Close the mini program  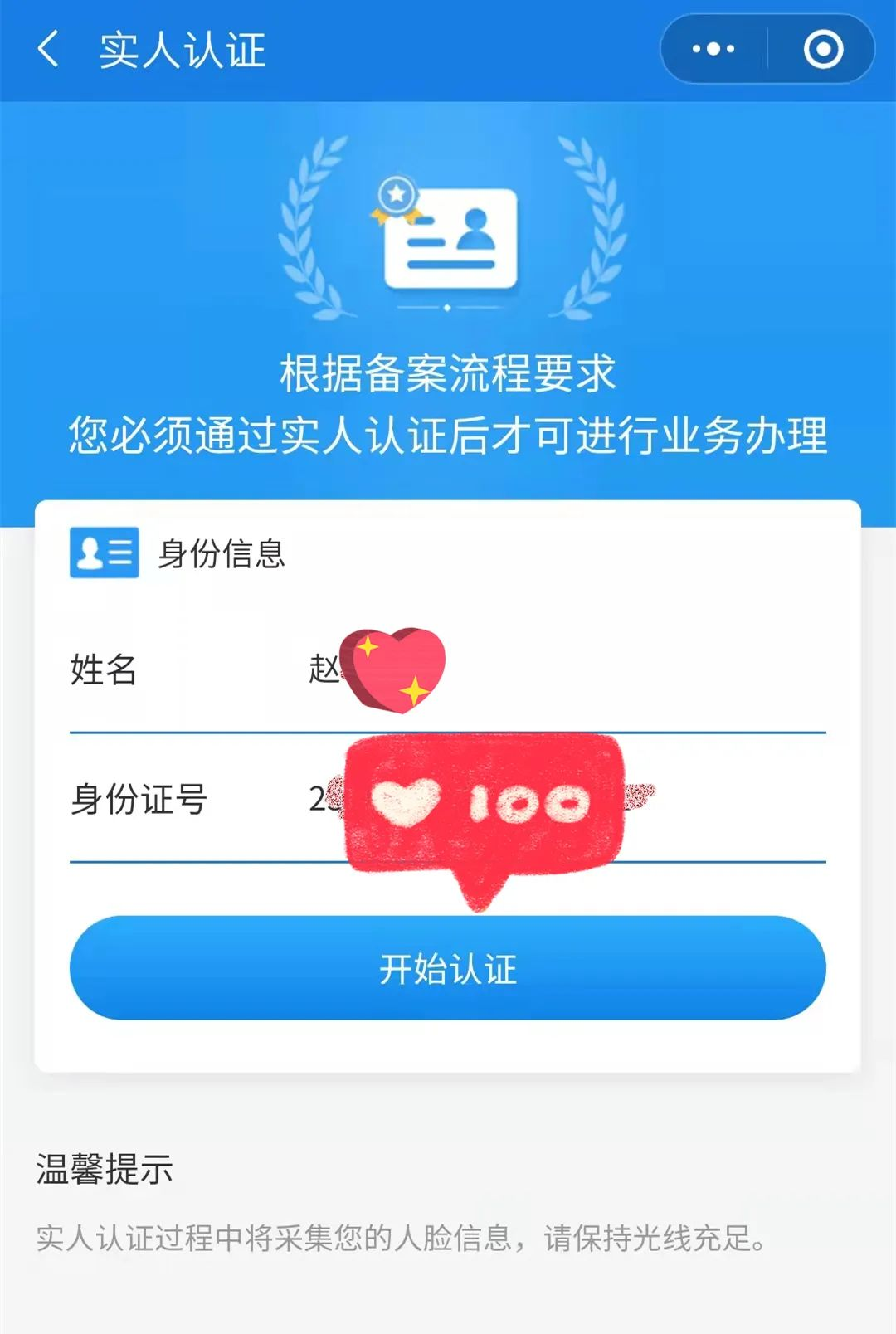click(x=823, y=49)
